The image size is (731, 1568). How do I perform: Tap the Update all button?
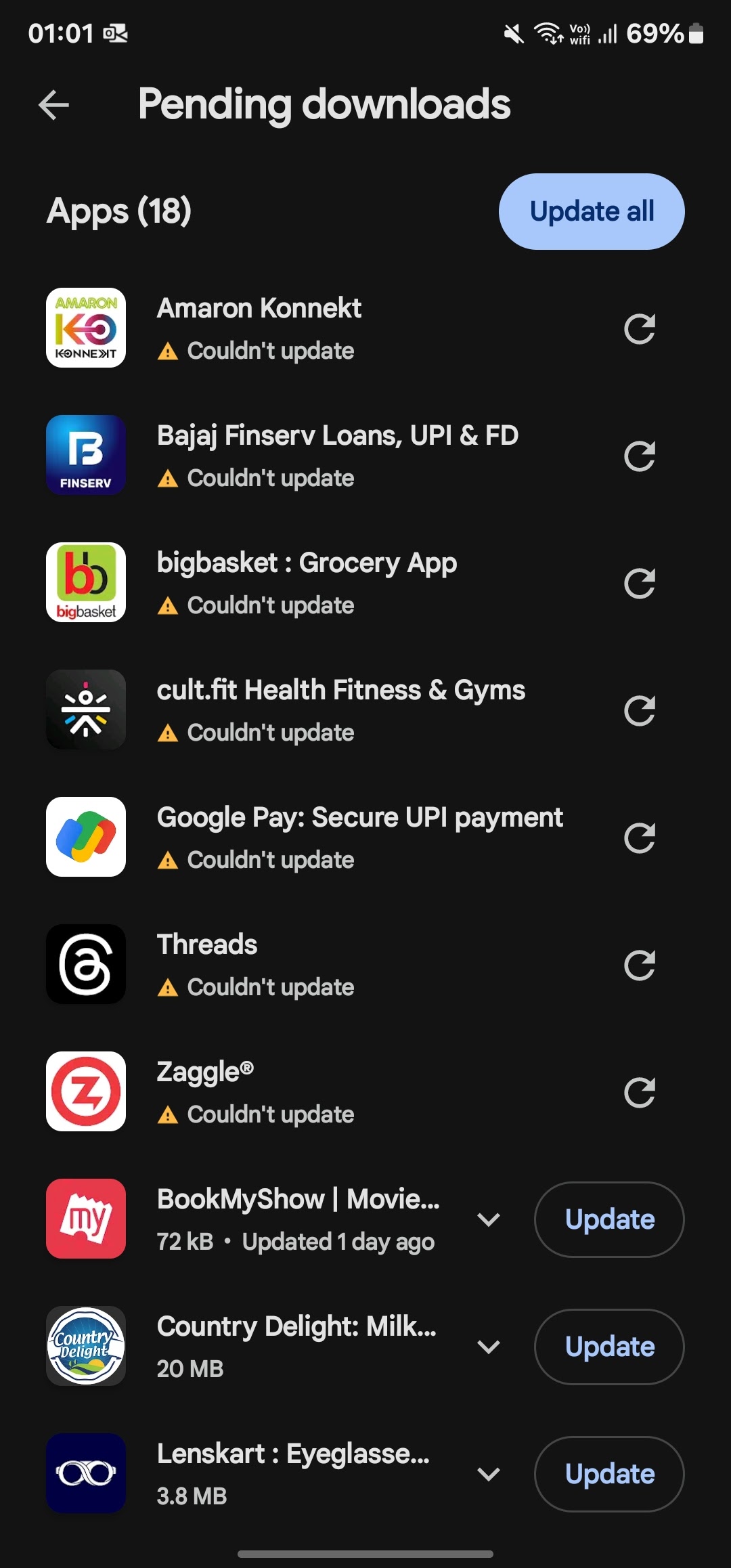pos(592,211)
